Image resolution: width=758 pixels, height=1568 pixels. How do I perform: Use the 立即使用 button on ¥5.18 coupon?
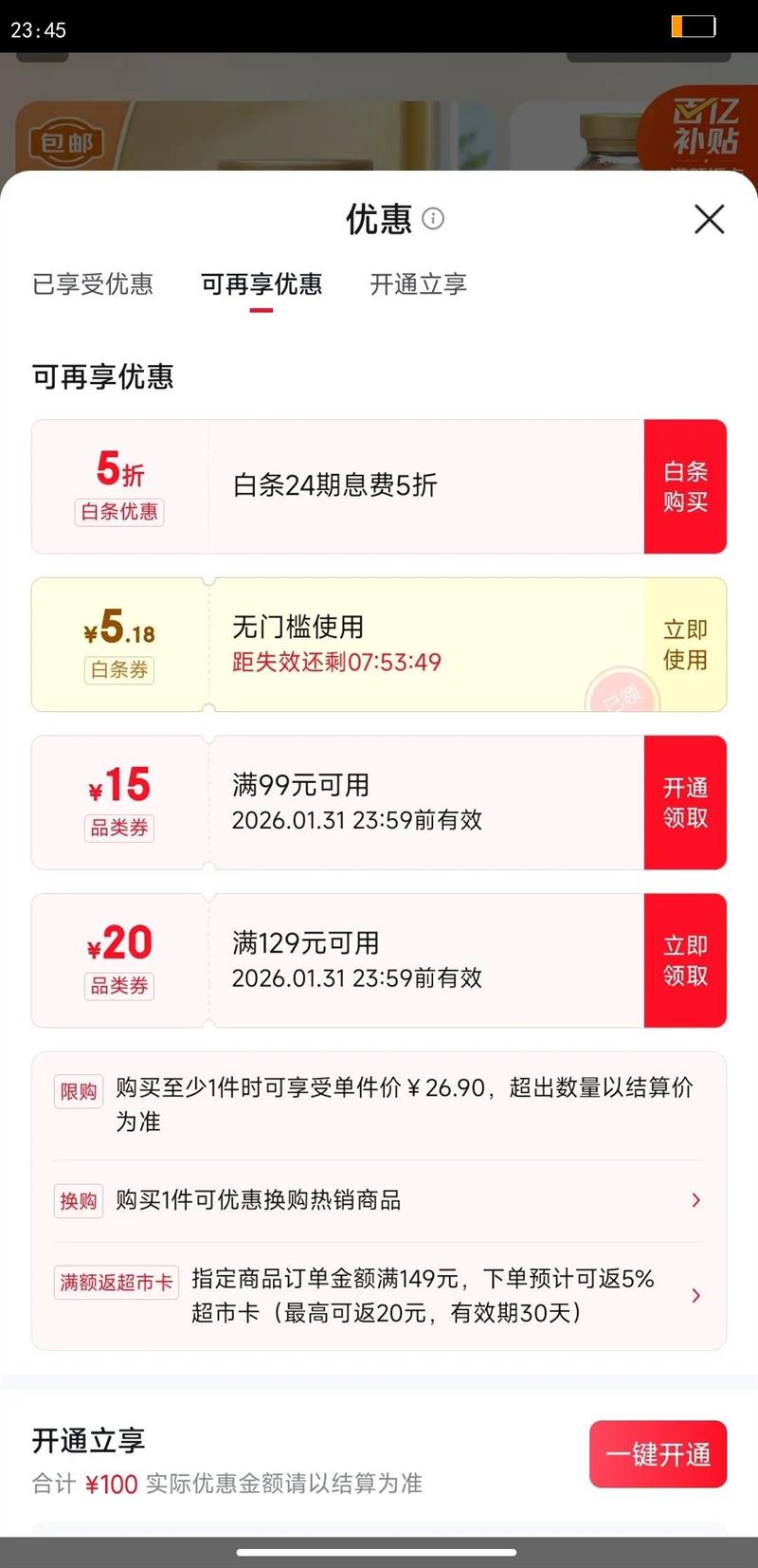click(x=684, y=644)
